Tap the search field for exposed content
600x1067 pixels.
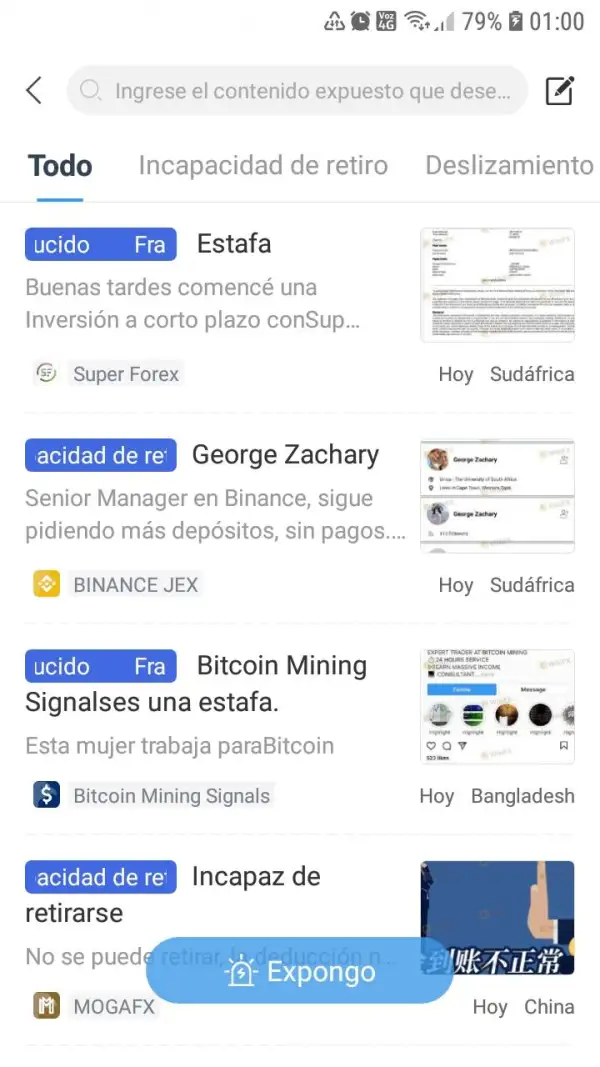[297, 91]
